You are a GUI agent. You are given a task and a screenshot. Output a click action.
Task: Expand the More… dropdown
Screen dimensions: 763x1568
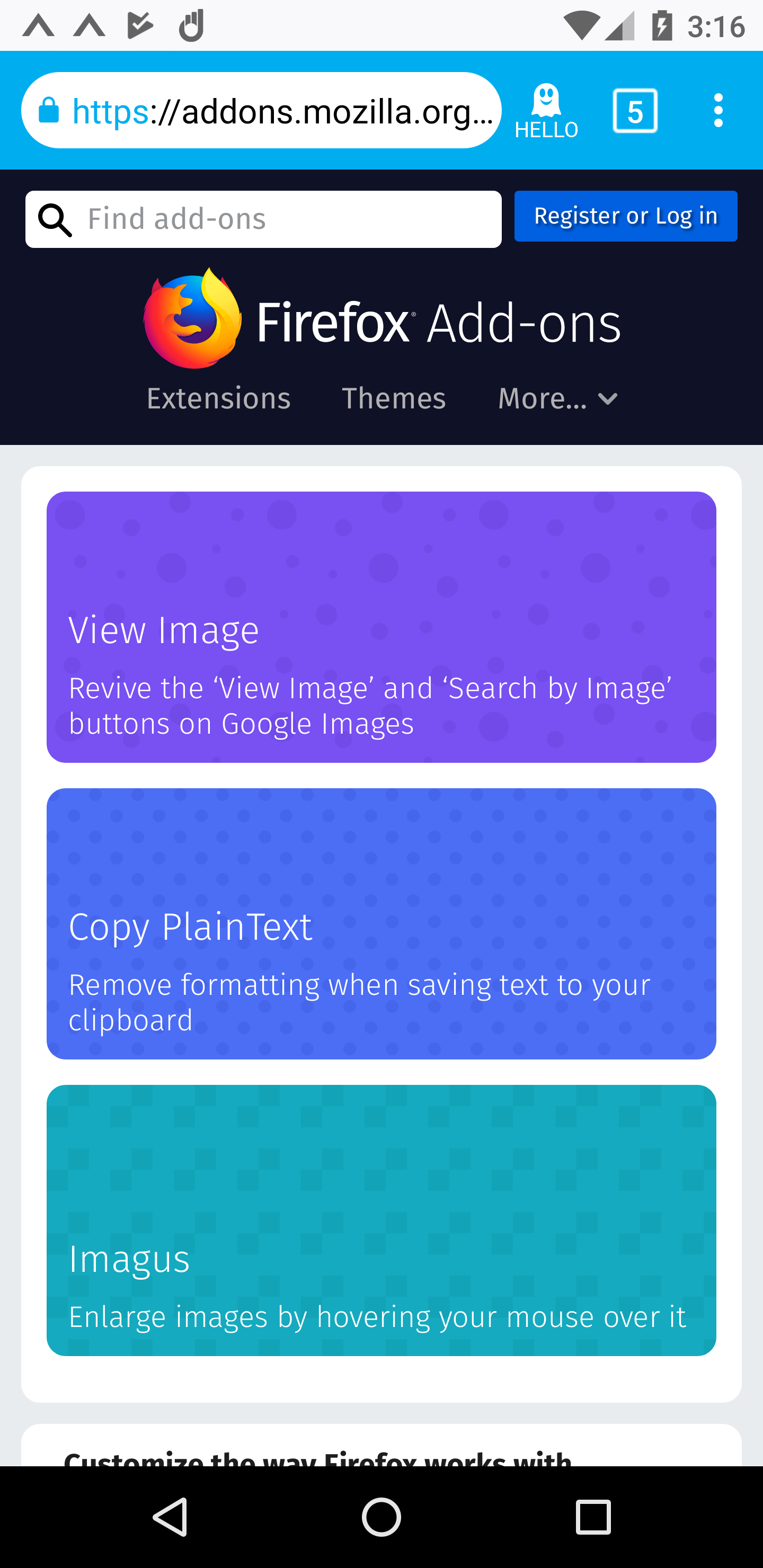pos(557,399)
